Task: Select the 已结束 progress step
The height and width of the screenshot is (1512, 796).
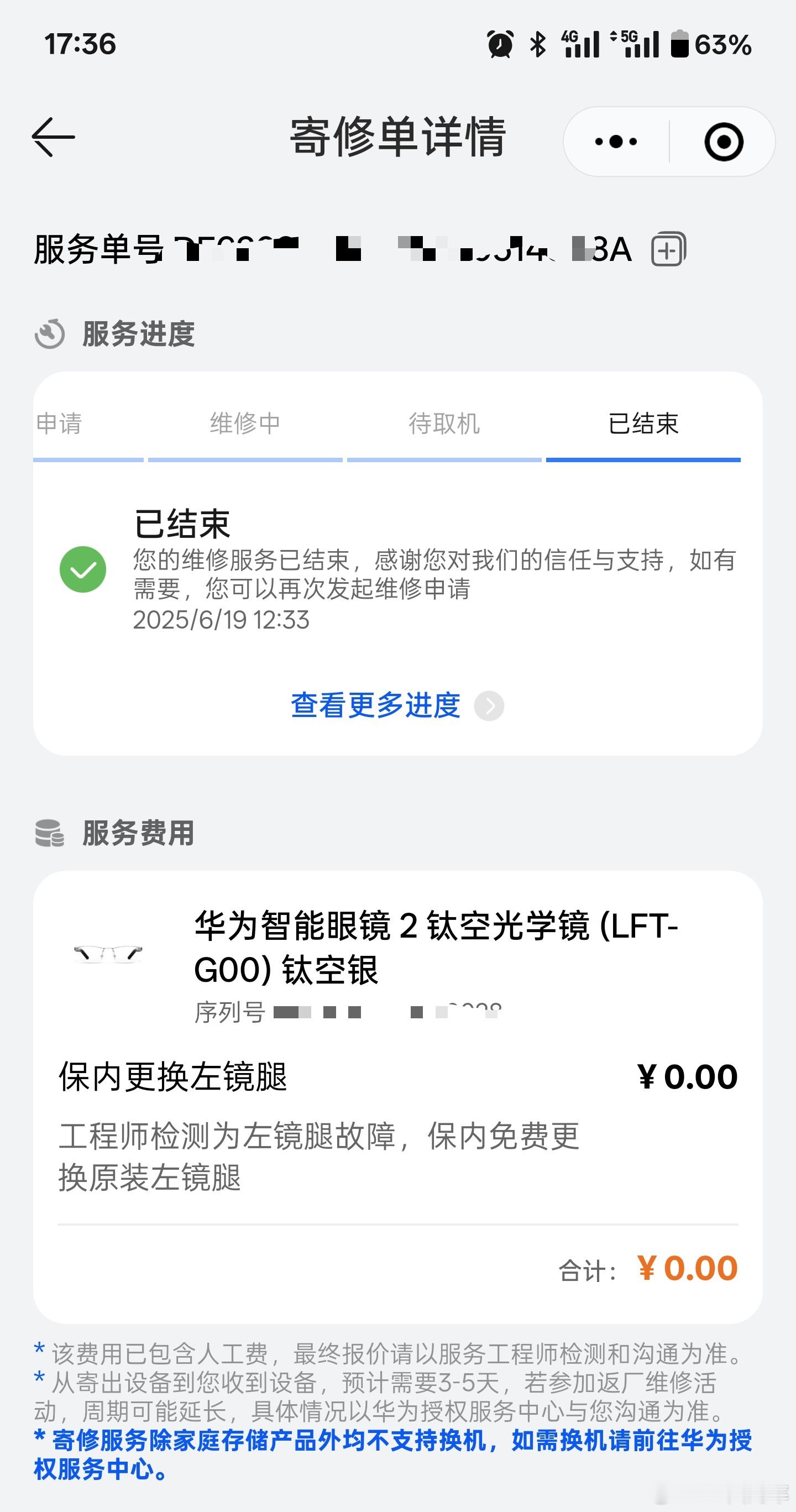Action: pos(643,424)
